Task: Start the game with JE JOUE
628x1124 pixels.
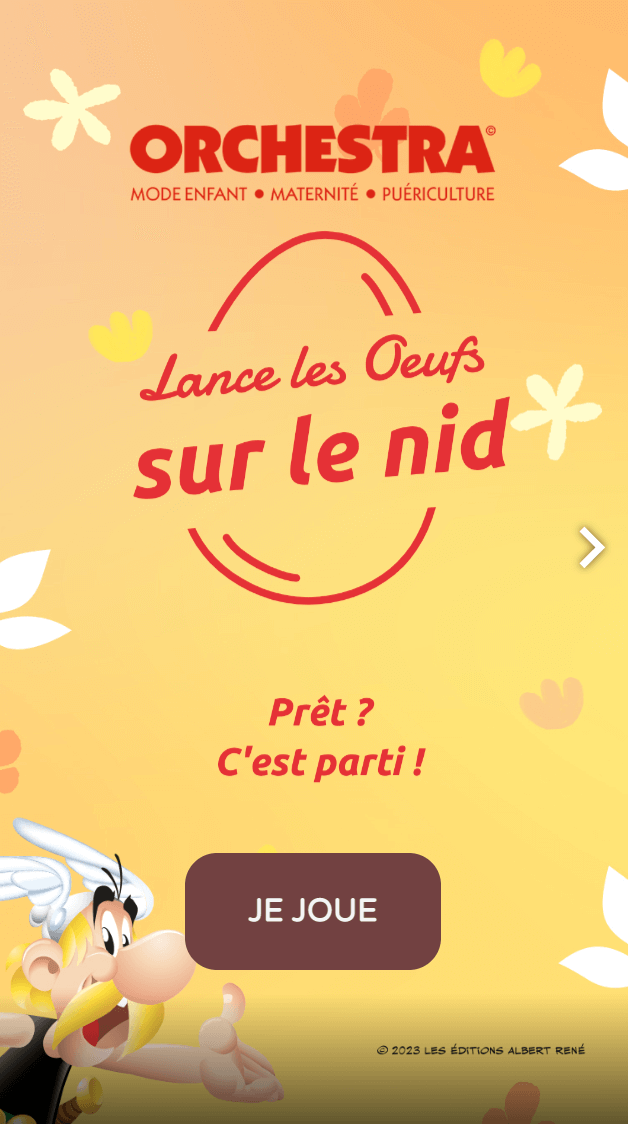Action: [x=313, y=911]
